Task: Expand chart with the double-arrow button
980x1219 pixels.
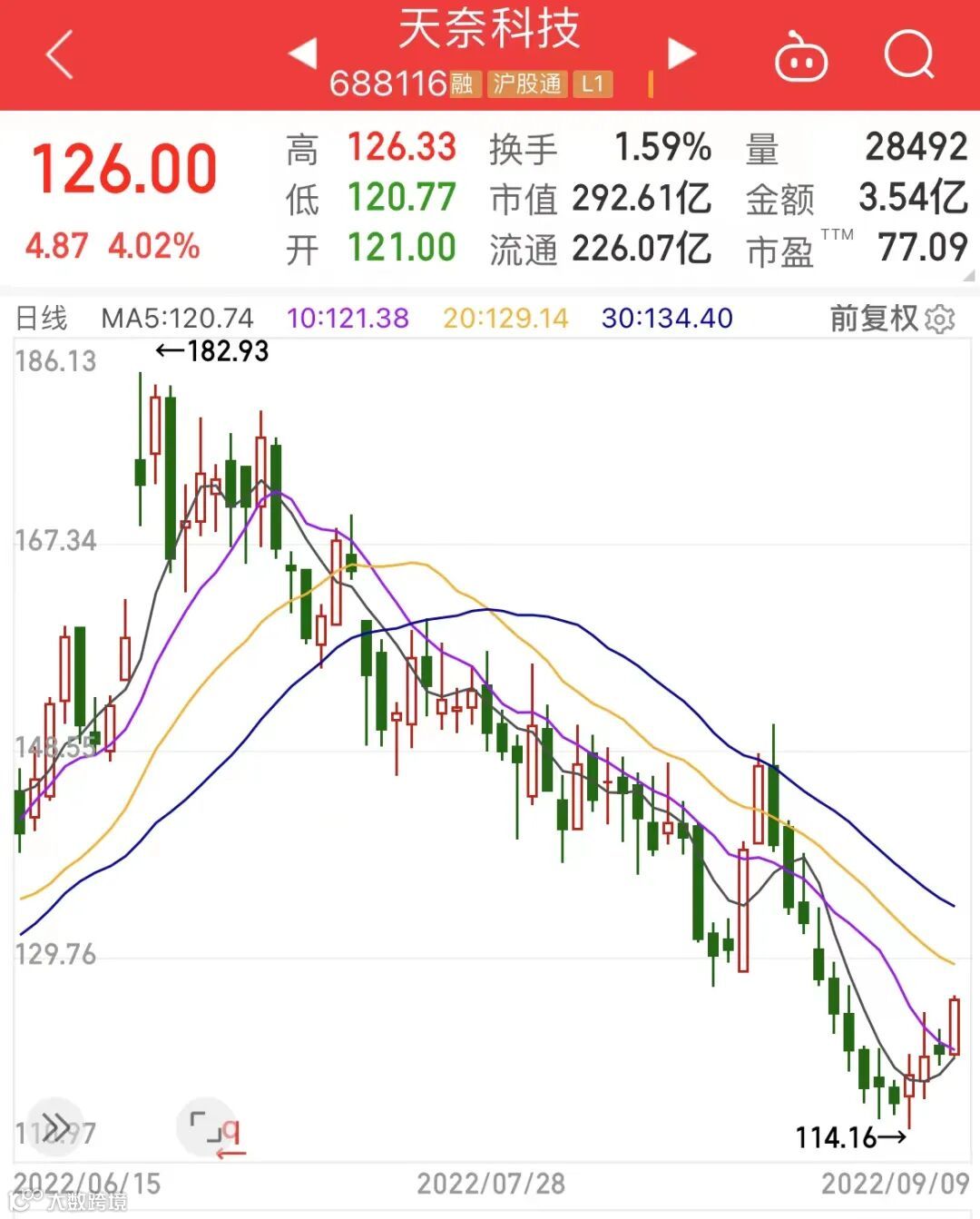Action: tap(56, 1126)
